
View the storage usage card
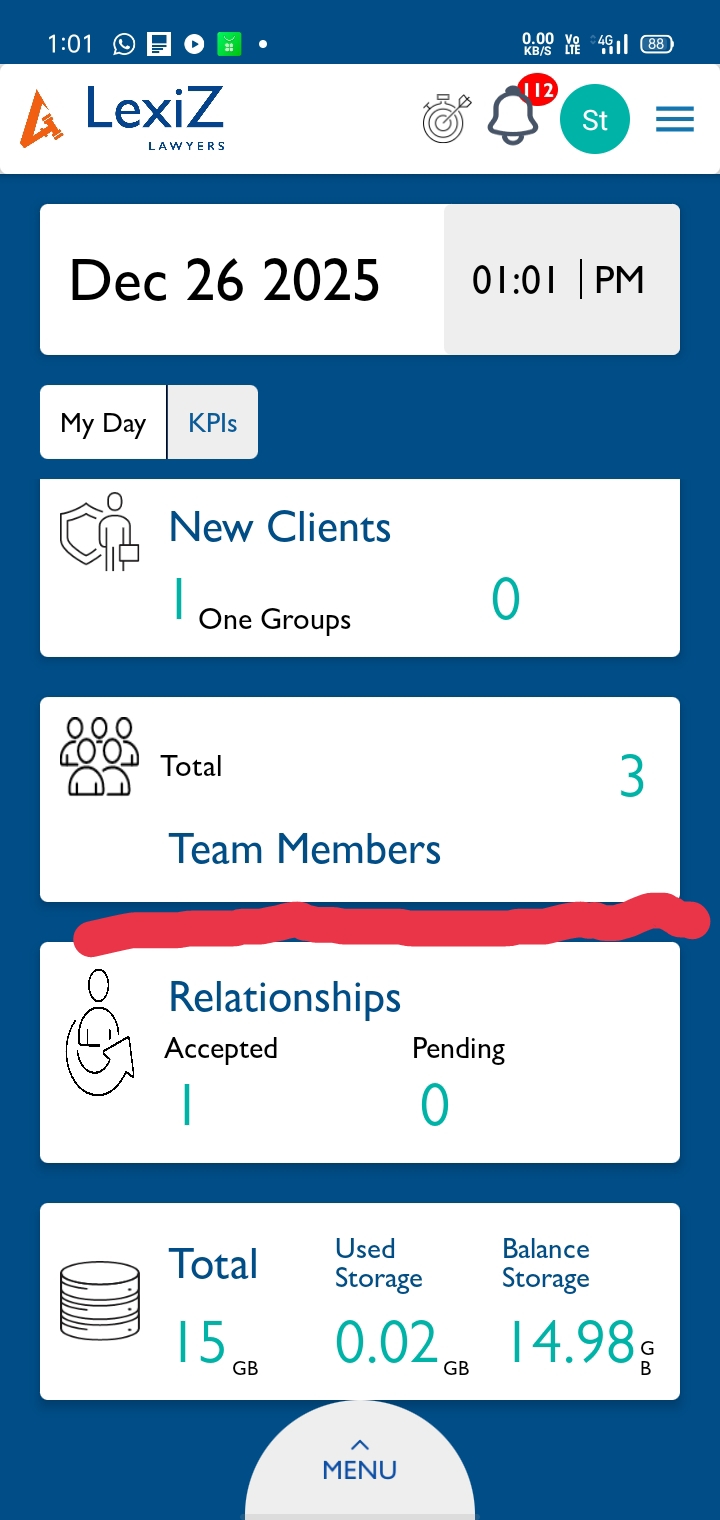(360, 1301)
